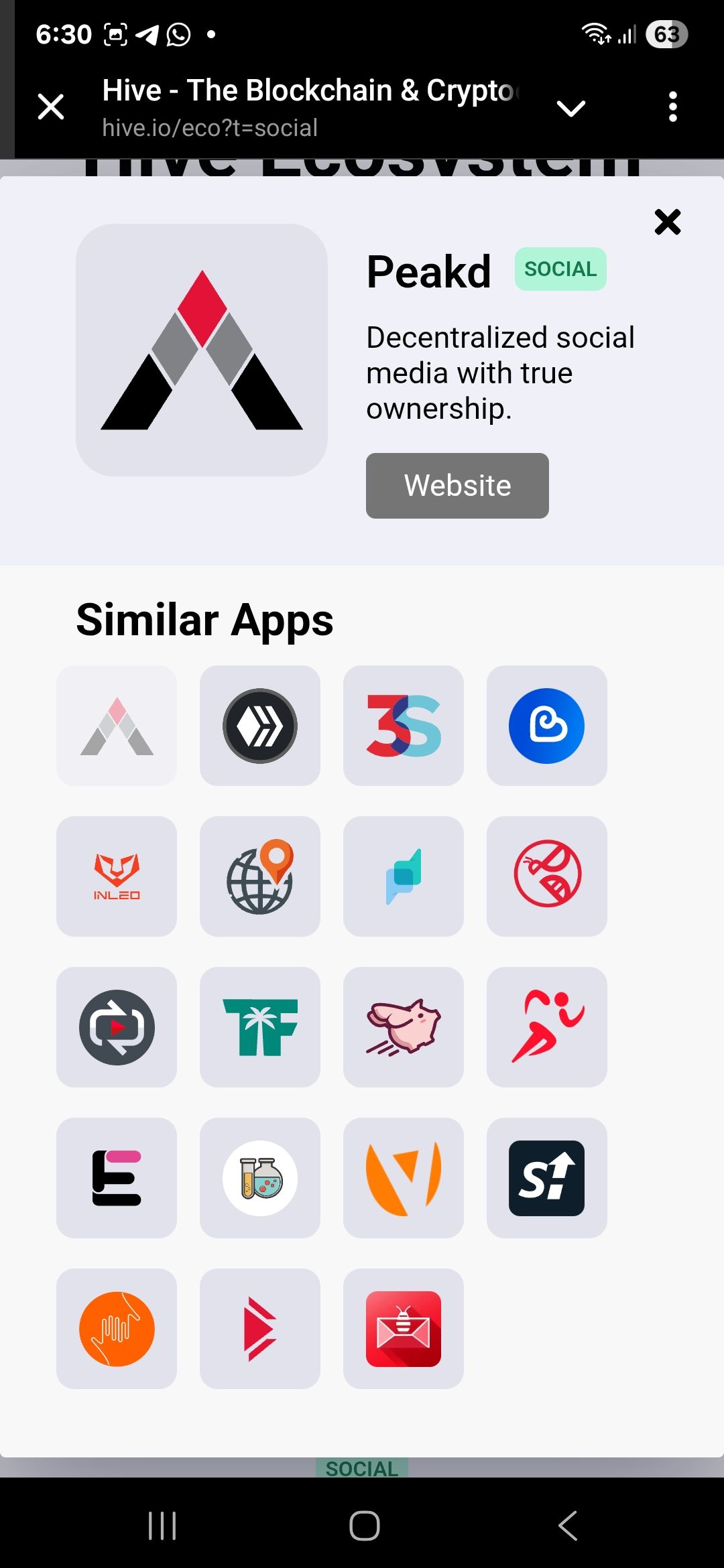Open the video loop arrows app tile
This screenshot has width=724, height=1568.
click(117, 1027)
